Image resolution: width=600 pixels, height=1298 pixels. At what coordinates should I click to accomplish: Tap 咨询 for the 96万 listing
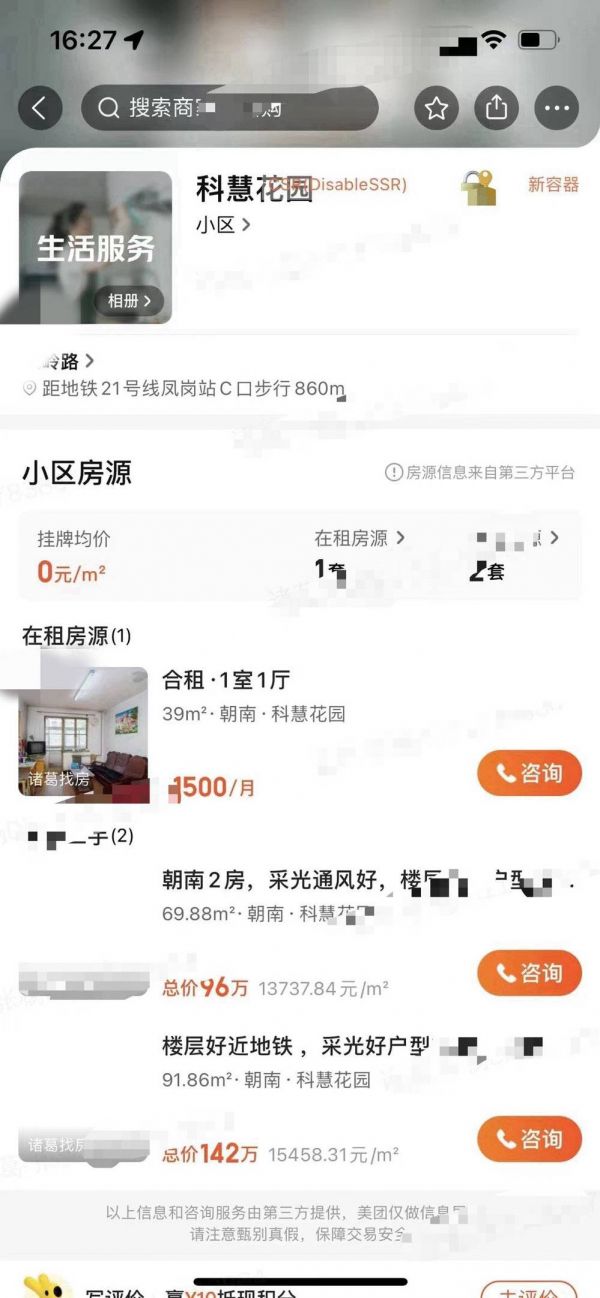[529, 973]
